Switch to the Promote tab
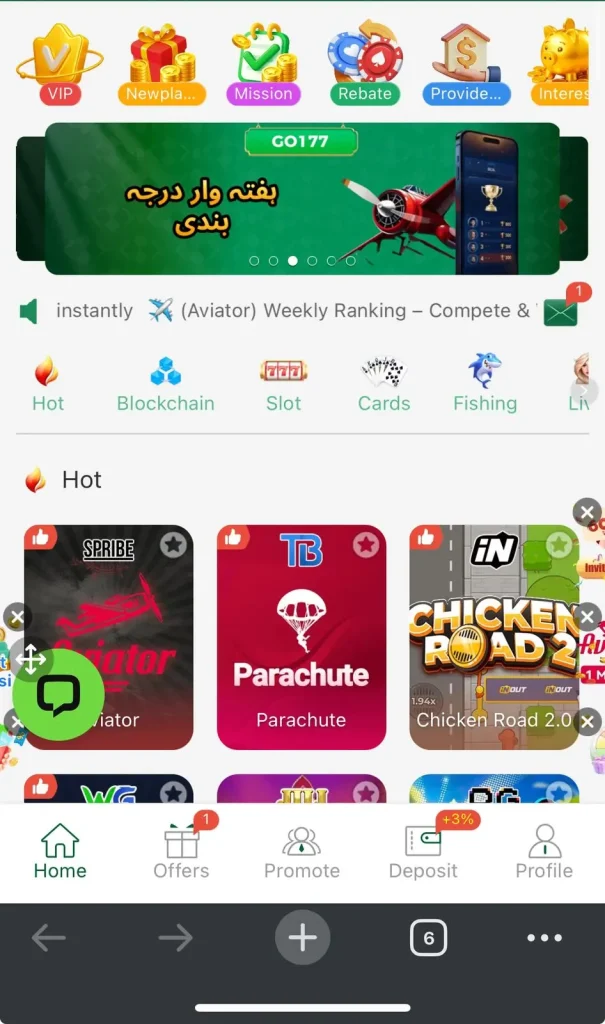Viewport: 605px width, 1024px height. tap(302, 852)
